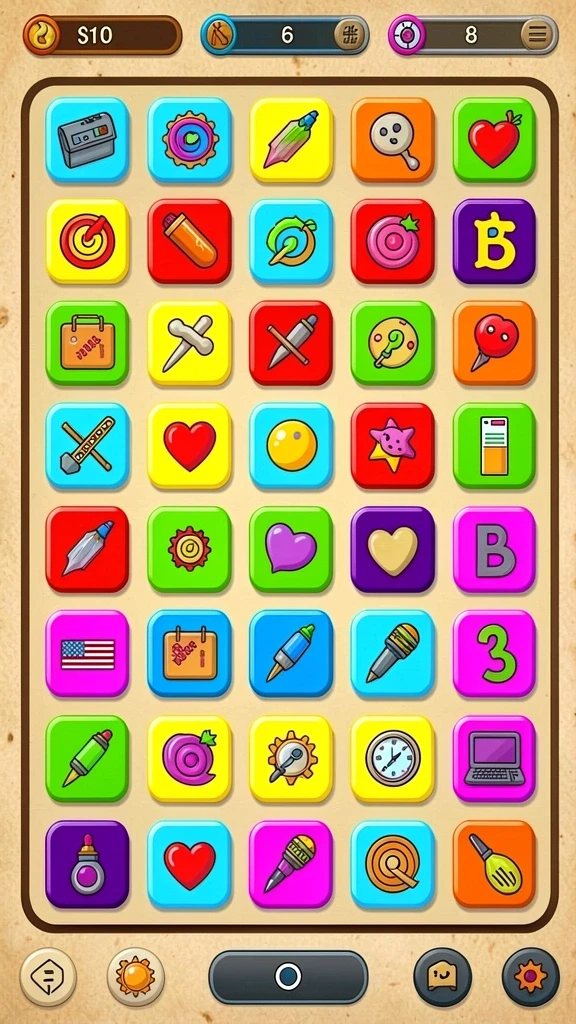Tap the grid icon beside the 6 counter
Viewport: 576px width, 1024px height.
pos(349,35)
